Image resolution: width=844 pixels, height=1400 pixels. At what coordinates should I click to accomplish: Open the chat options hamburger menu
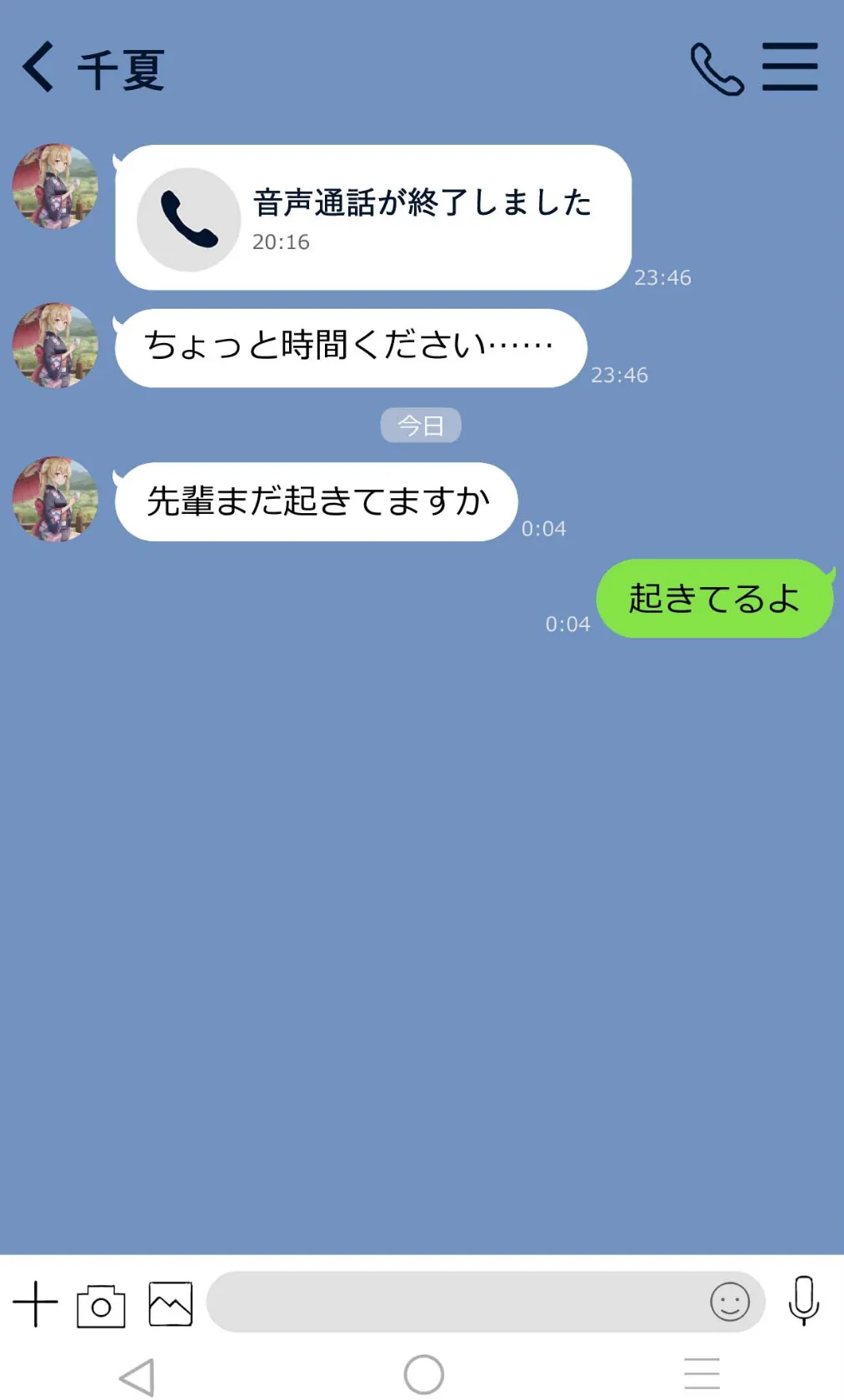click(x=790, y=67)
